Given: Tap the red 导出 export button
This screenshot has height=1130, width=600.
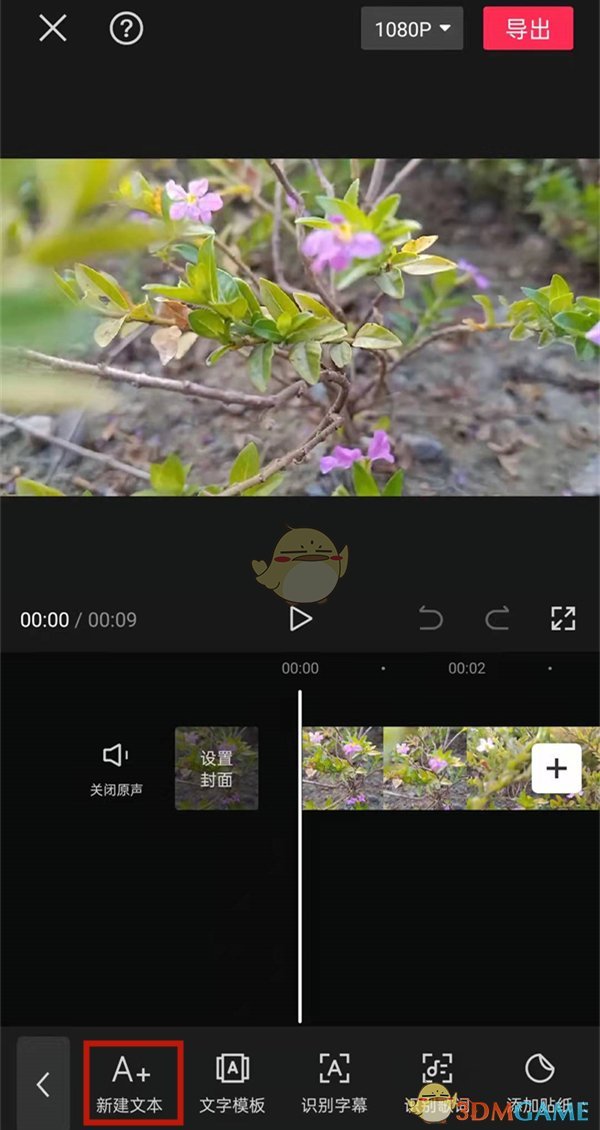Looking at the screenshot, I should point(528,29).
